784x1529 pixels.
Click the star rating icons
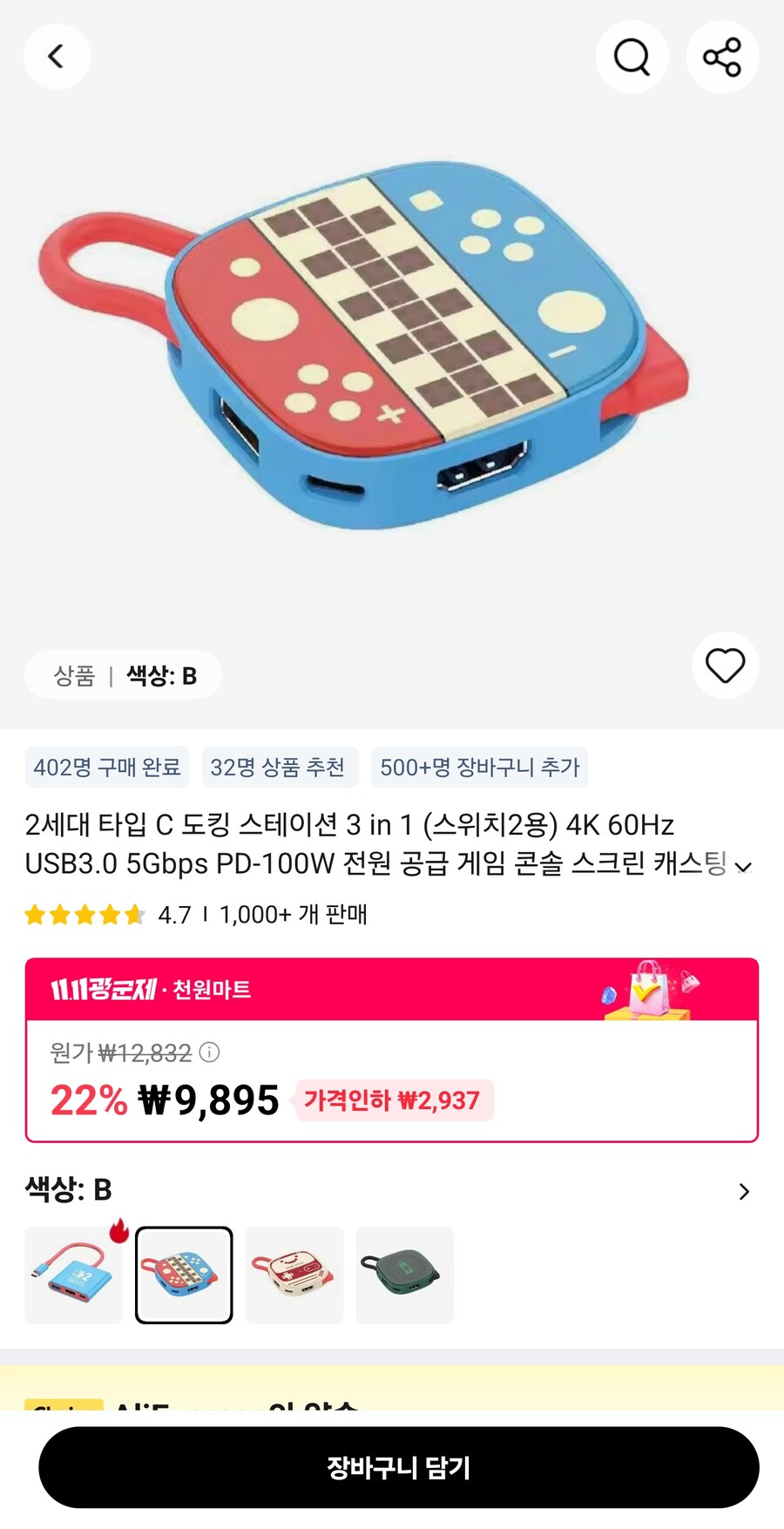(83, 916)
